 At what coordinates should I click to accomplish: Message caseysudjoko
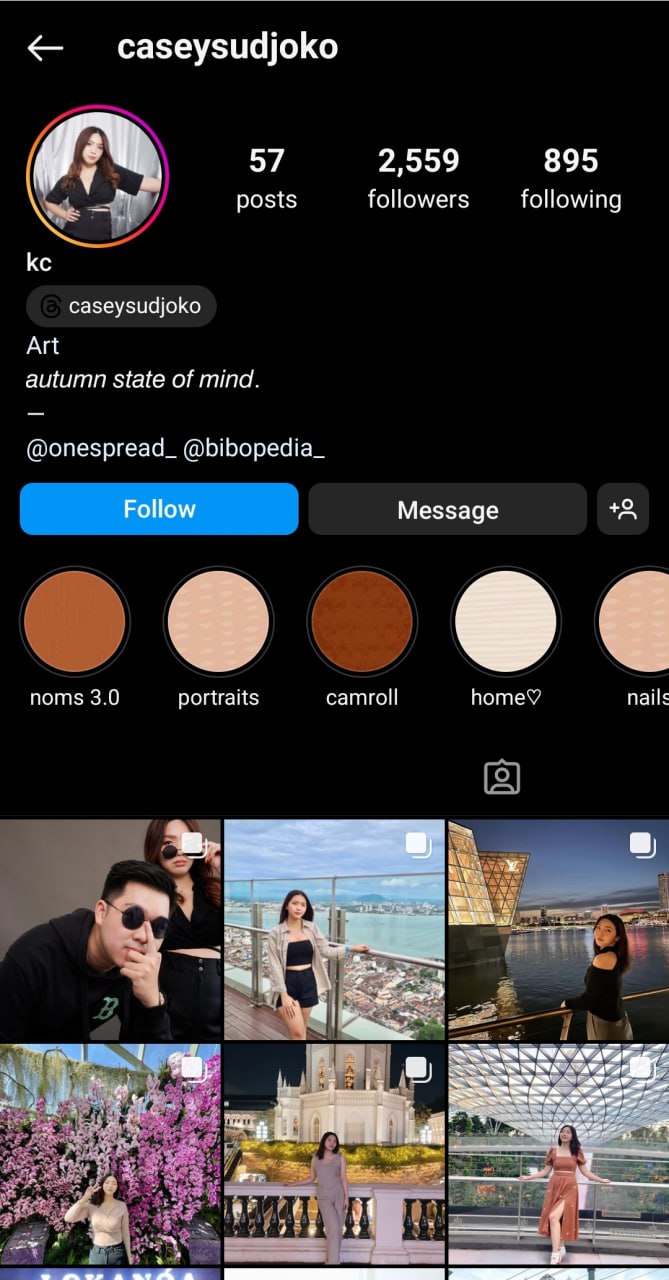(x=447, y=510)
